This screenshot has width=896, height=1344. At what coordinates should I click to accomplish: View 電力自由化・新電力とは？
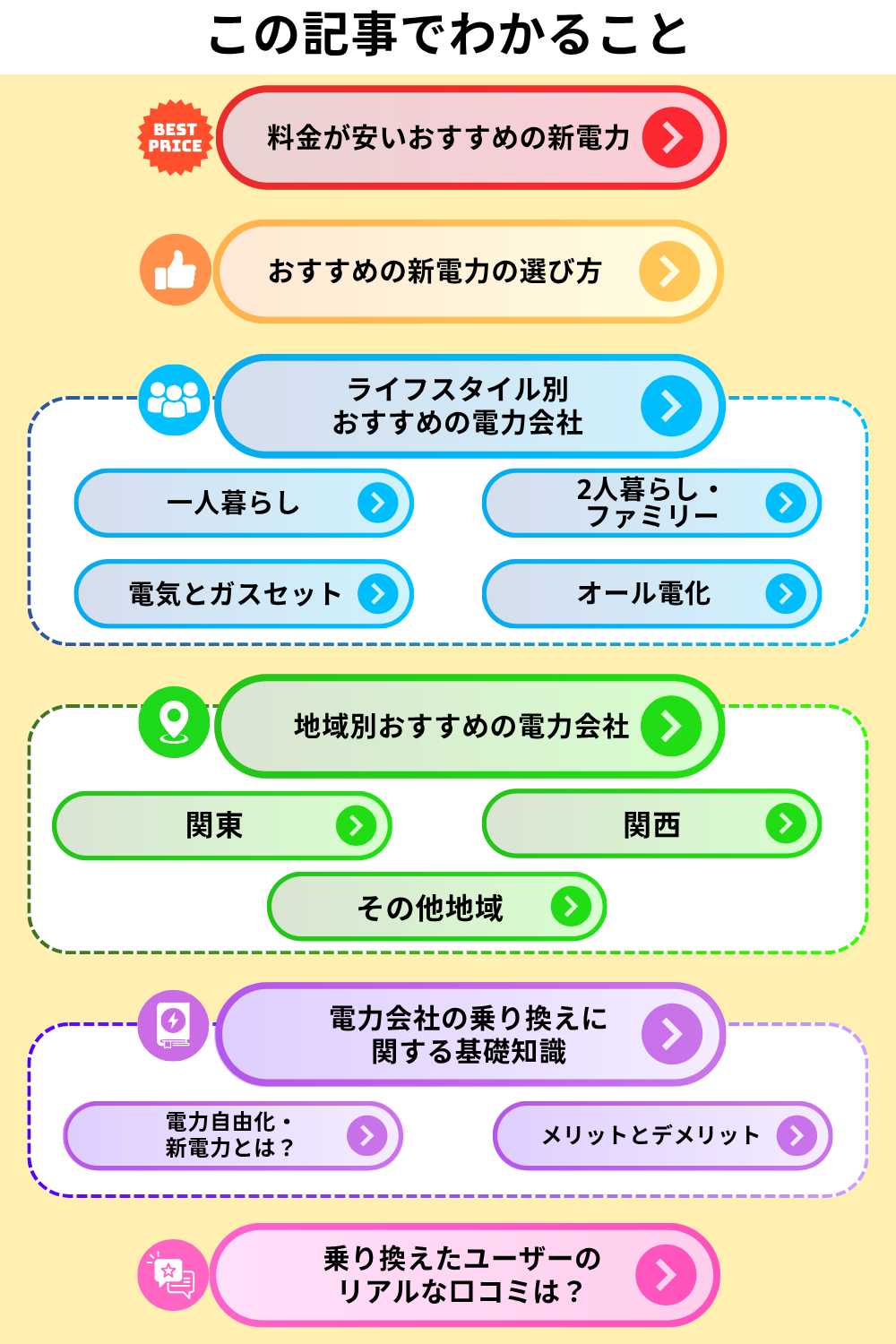tap(233, 1135)
